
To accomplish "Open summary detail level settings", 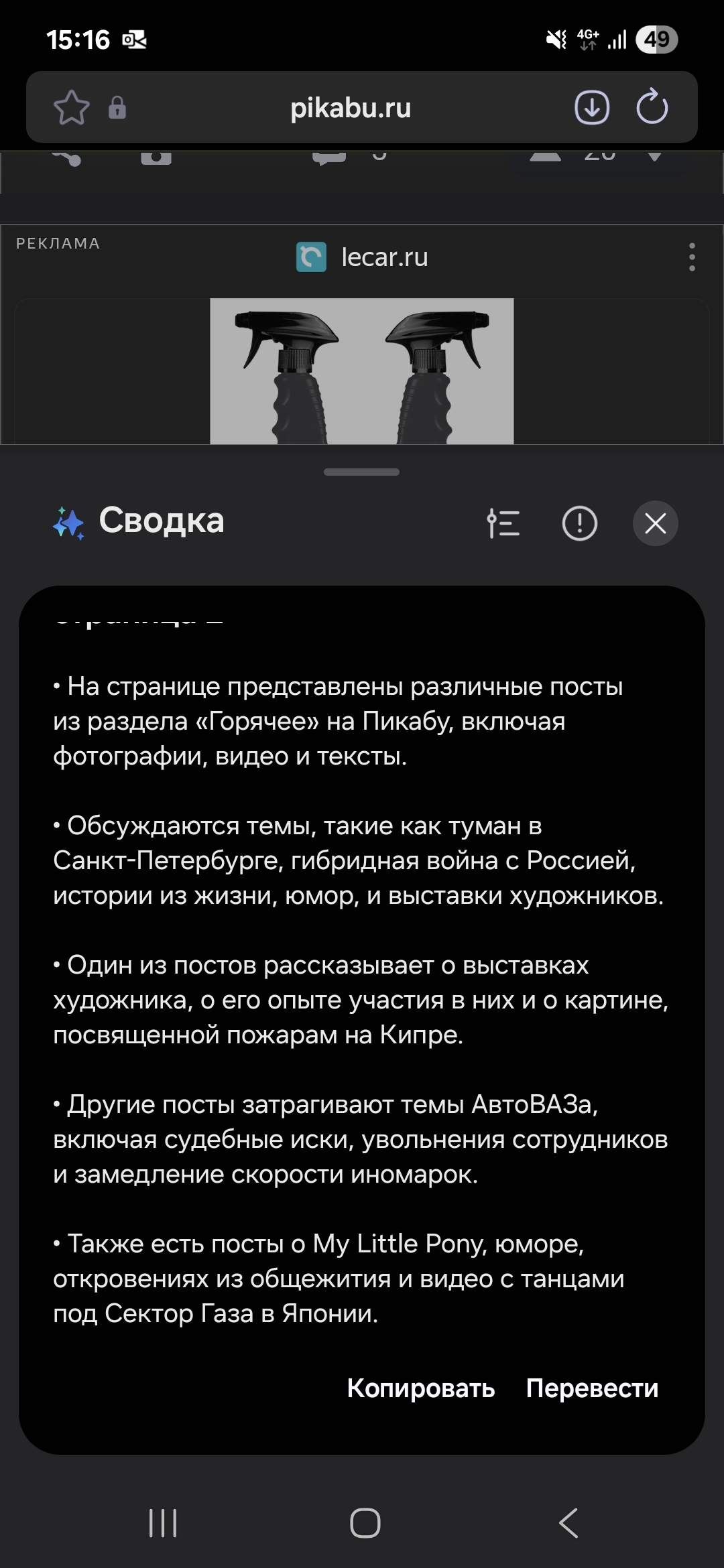I will tap(503, 523).
